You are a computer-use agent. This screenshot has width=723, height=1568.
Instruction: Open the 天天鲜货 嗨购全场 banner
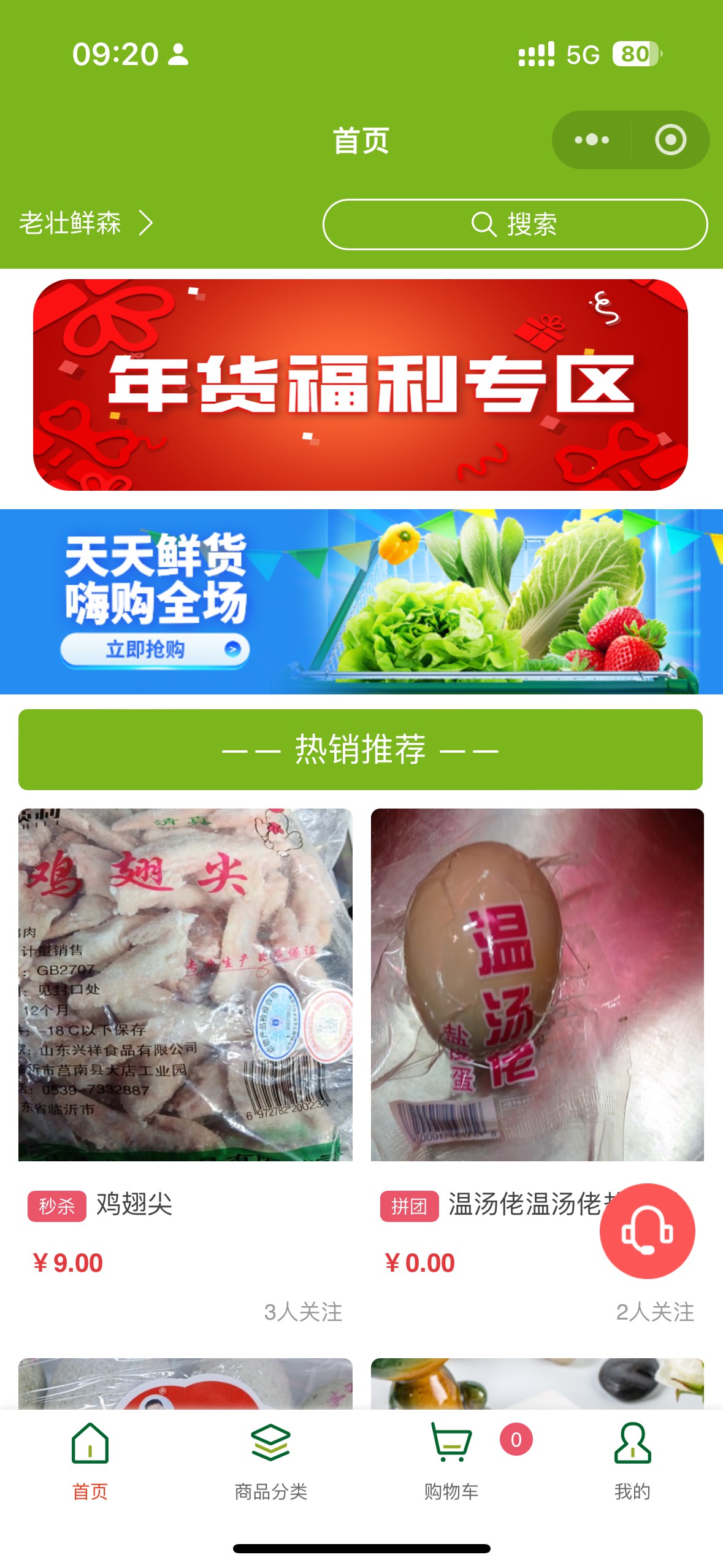[x=361, y=601]
